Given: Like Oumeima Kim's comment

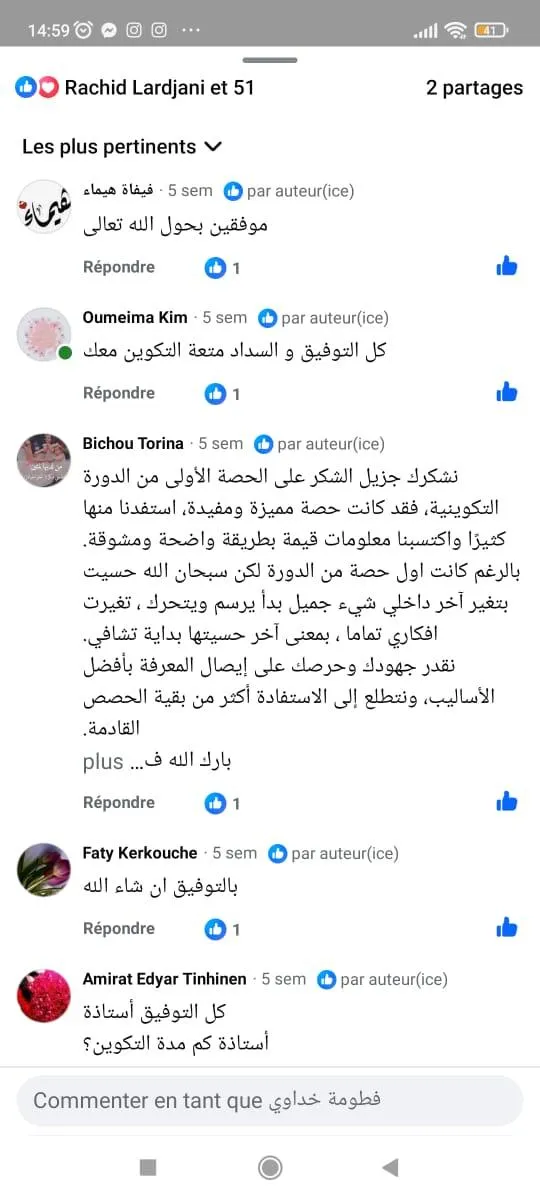Looking at the screenshot, I should pos(507,393).
